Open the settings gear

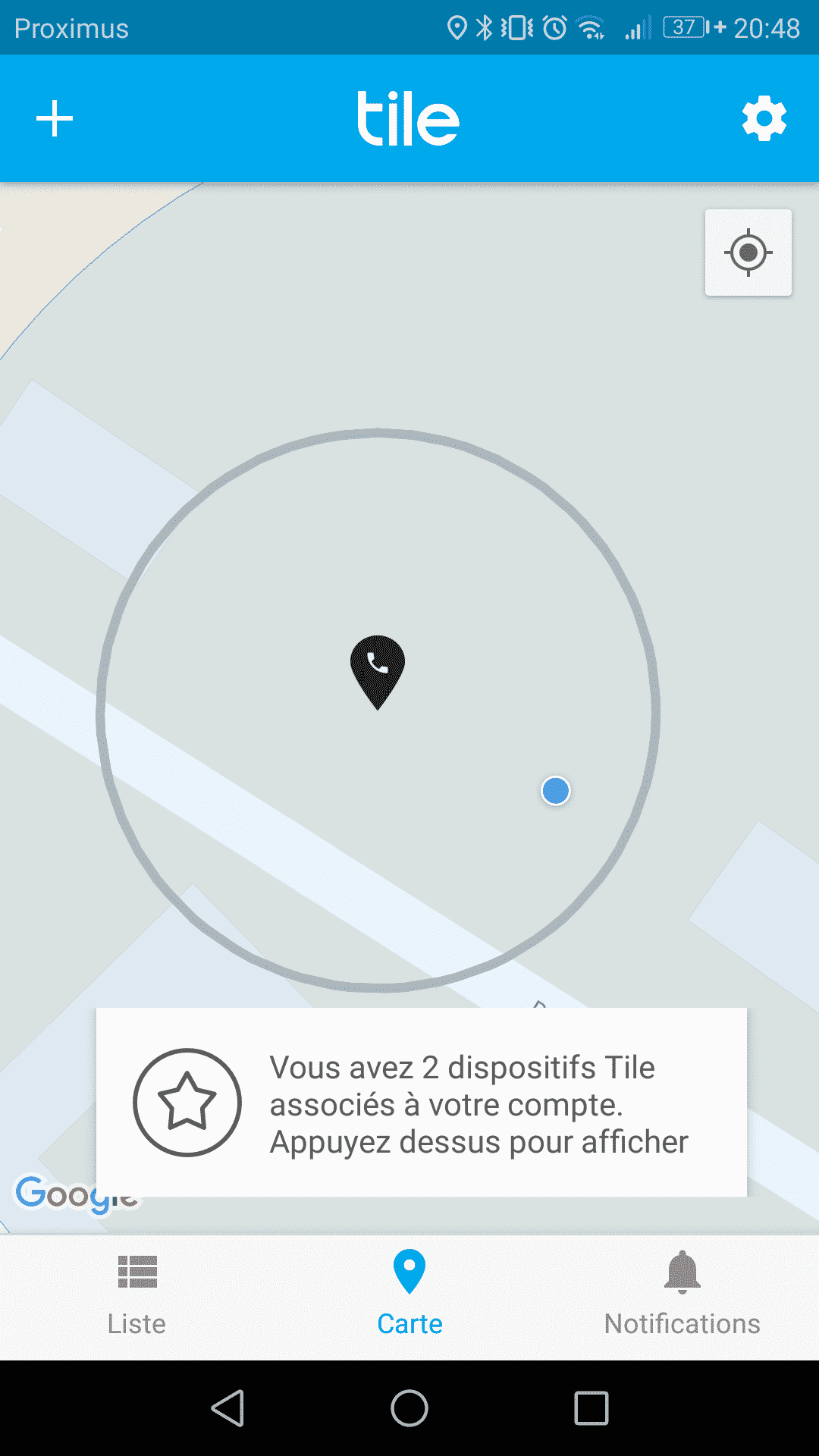pyautogui.click(x=764, y=118)
